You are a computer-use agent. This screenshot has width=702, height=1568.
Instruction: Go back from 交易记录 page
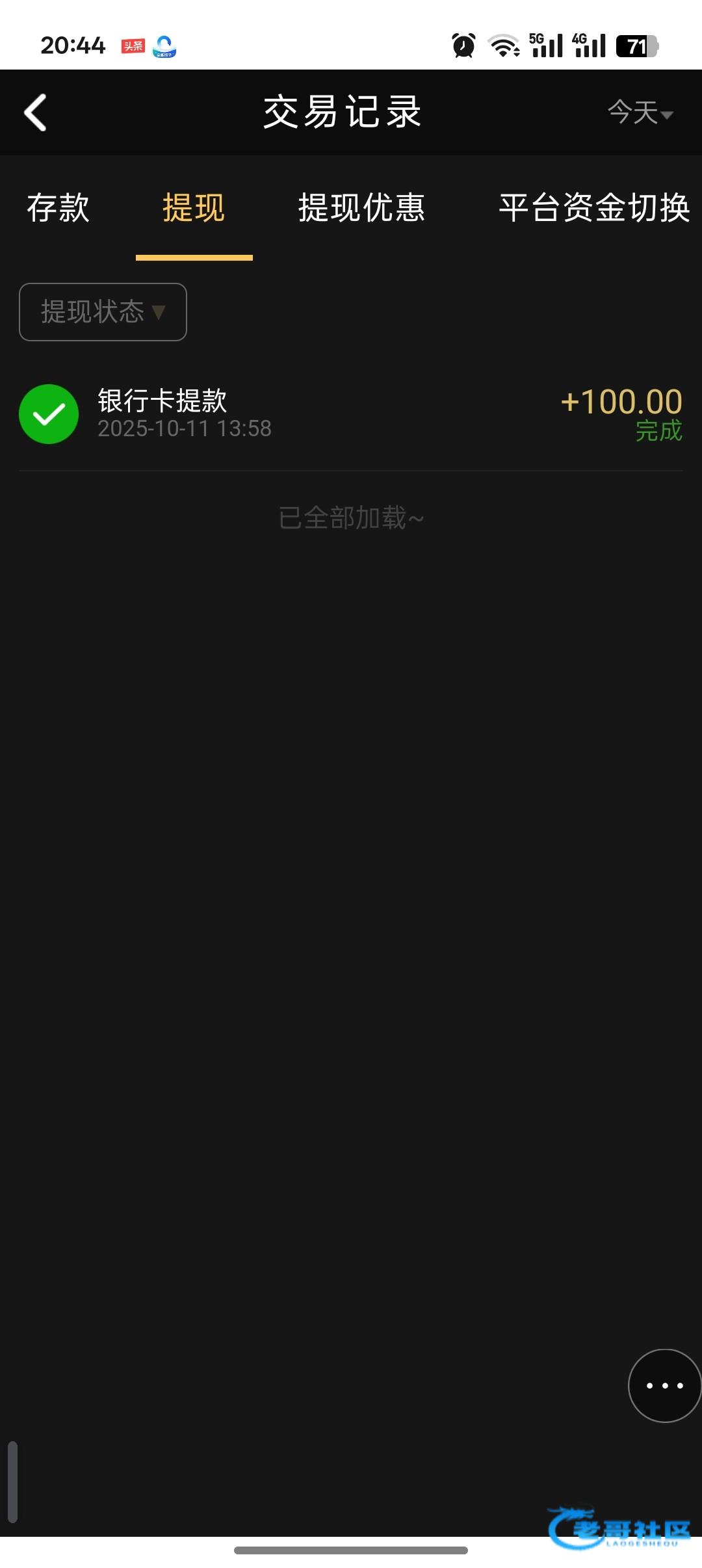36,112
